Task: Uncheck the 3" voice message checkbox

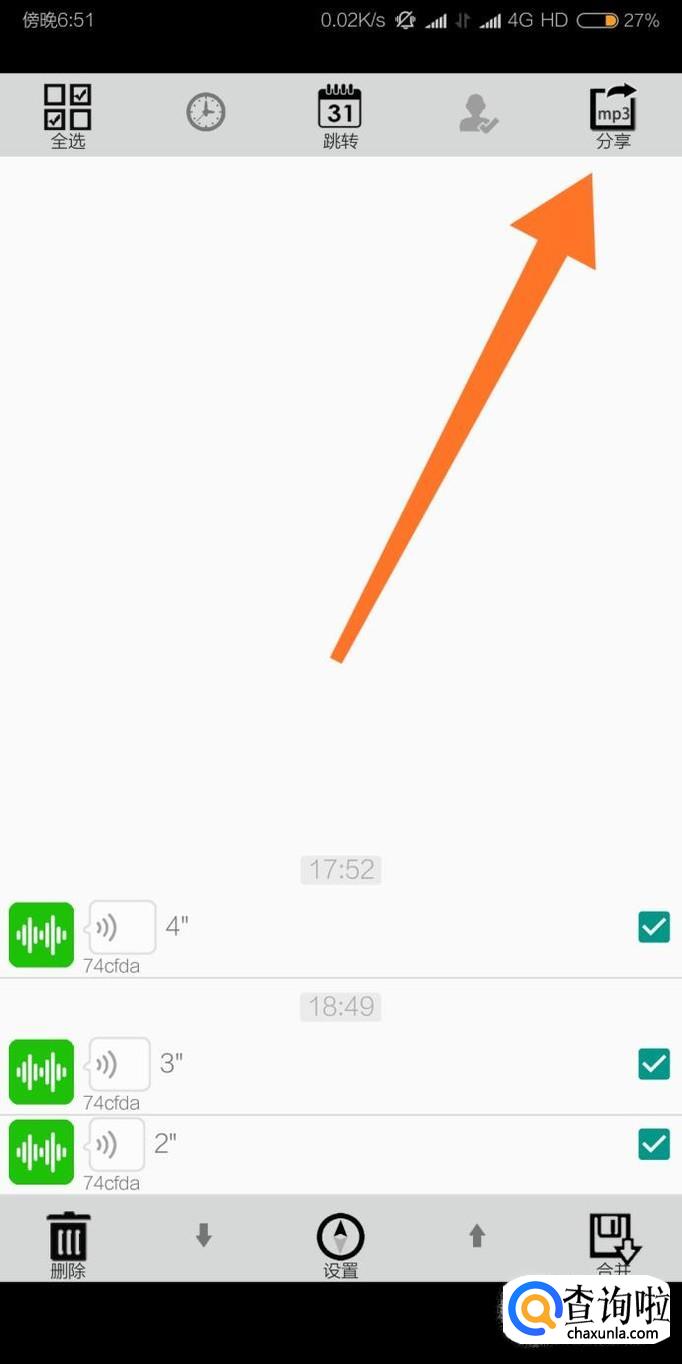Action: (654, 1064)
